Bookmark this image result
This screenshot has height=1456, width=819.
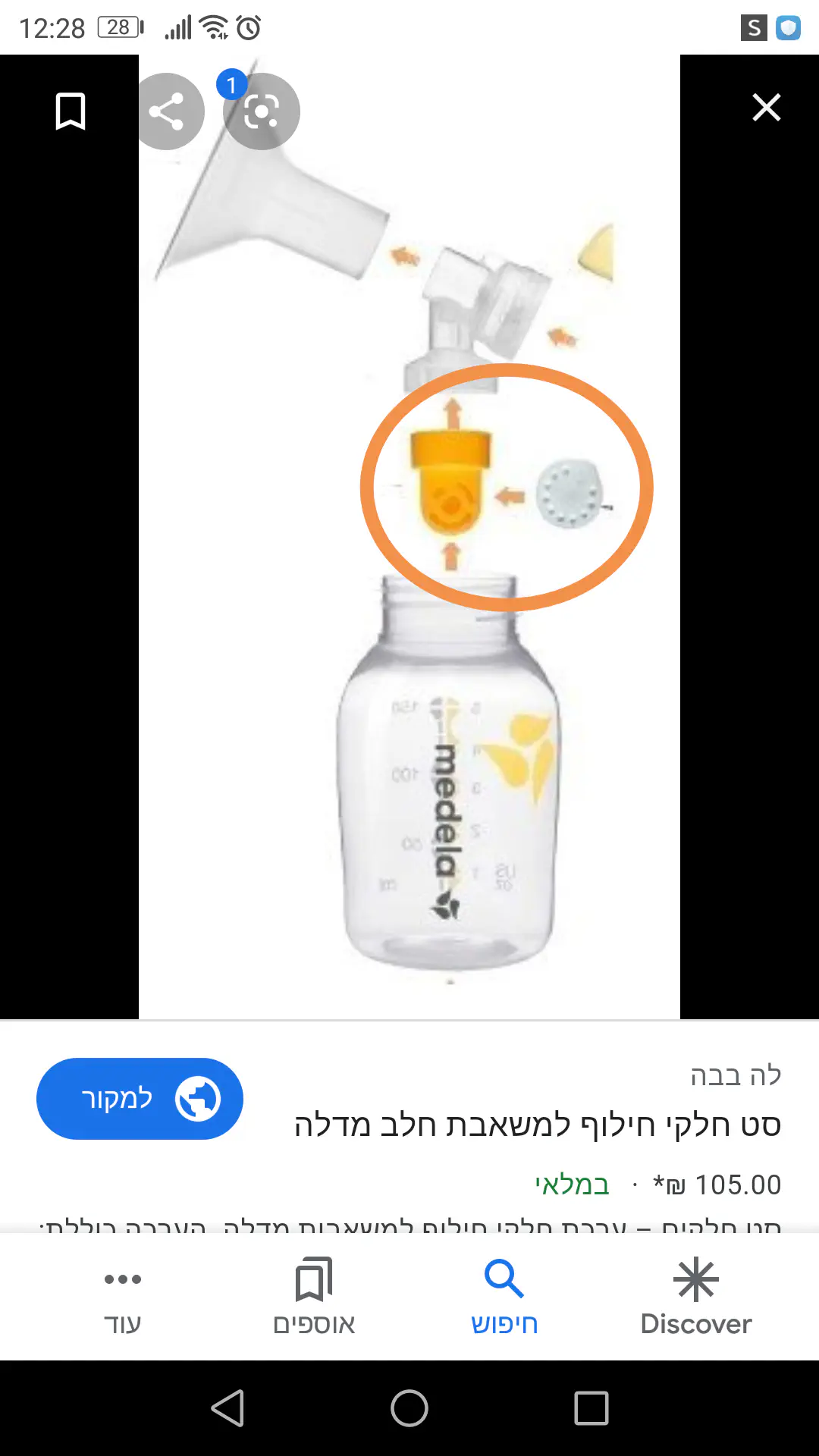pyautogui.click(x=71, y=111)
